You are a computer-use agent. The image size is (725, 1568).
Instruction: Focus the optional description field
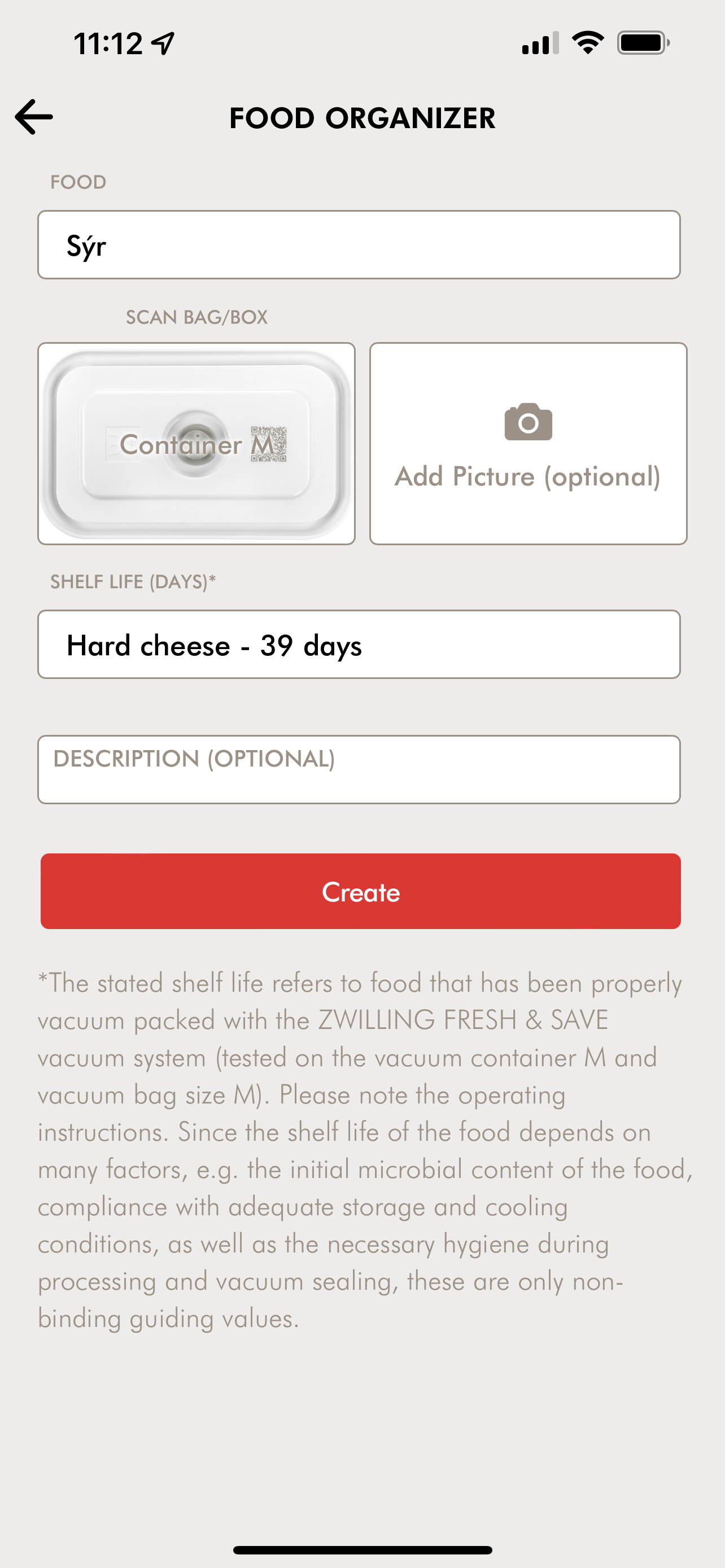click(359, 769)
